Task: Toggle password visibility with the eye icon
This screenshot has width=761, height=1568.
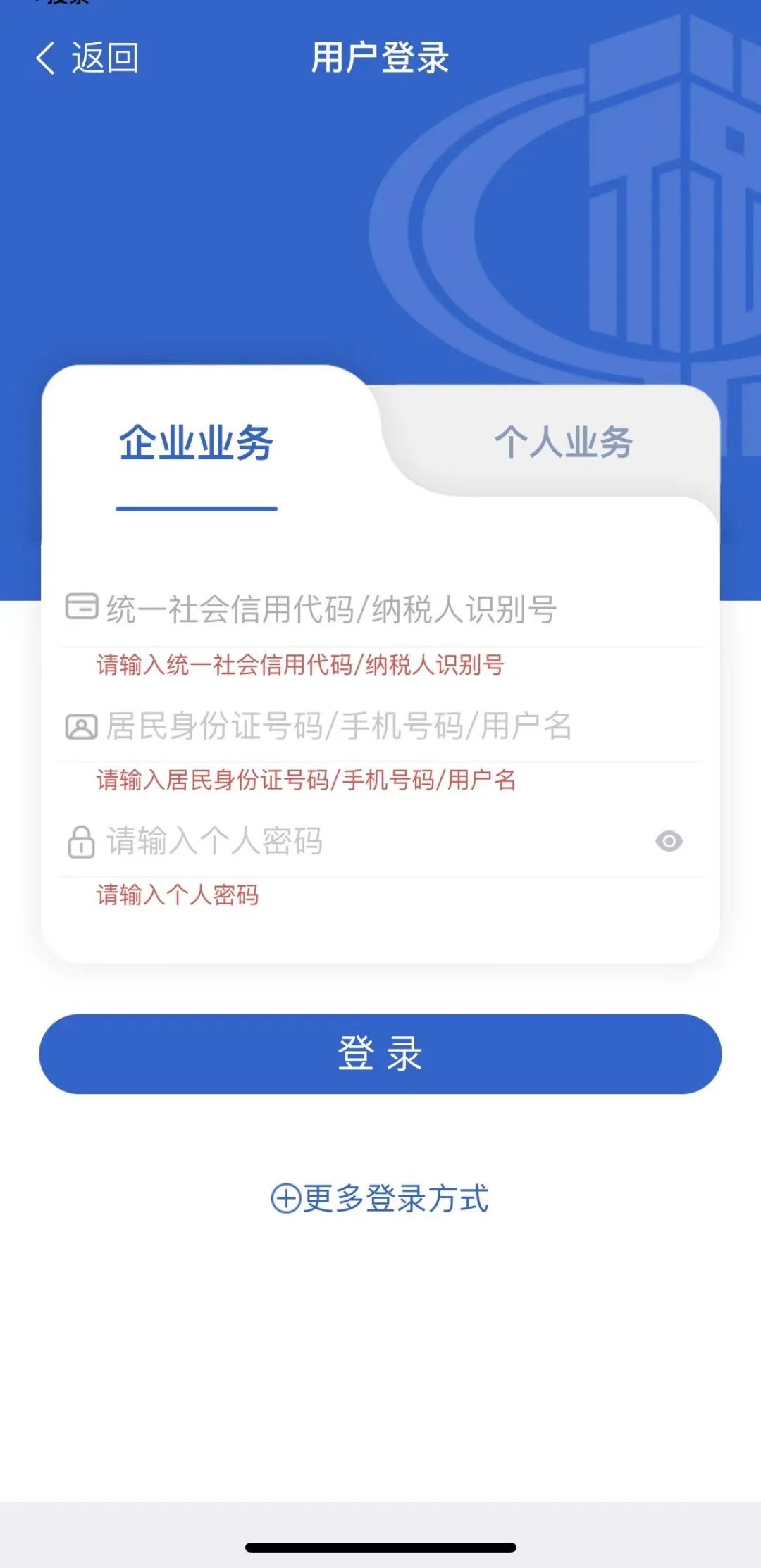Action: click(669, 841)
